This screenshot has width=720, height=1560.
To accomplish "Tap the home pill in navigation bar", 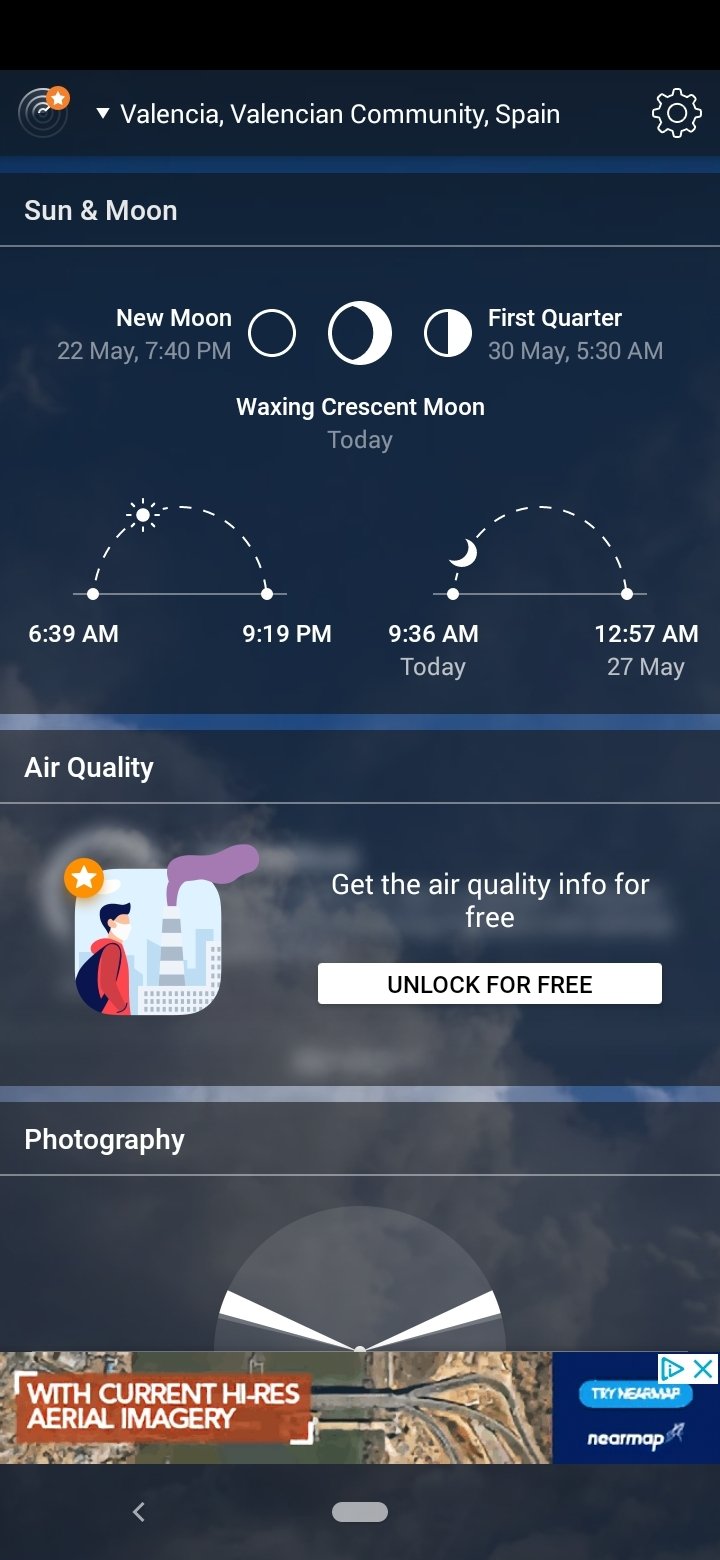I will 360,1512.
